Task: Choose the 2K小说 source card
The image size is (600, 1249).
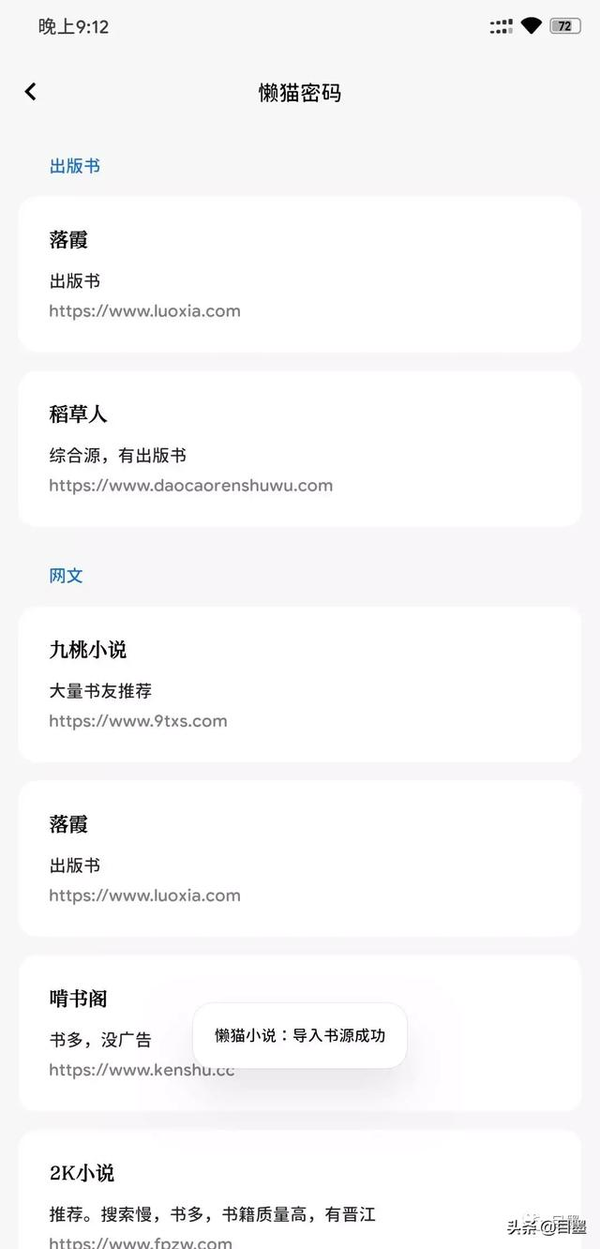Action: [x=299, y=1190]
